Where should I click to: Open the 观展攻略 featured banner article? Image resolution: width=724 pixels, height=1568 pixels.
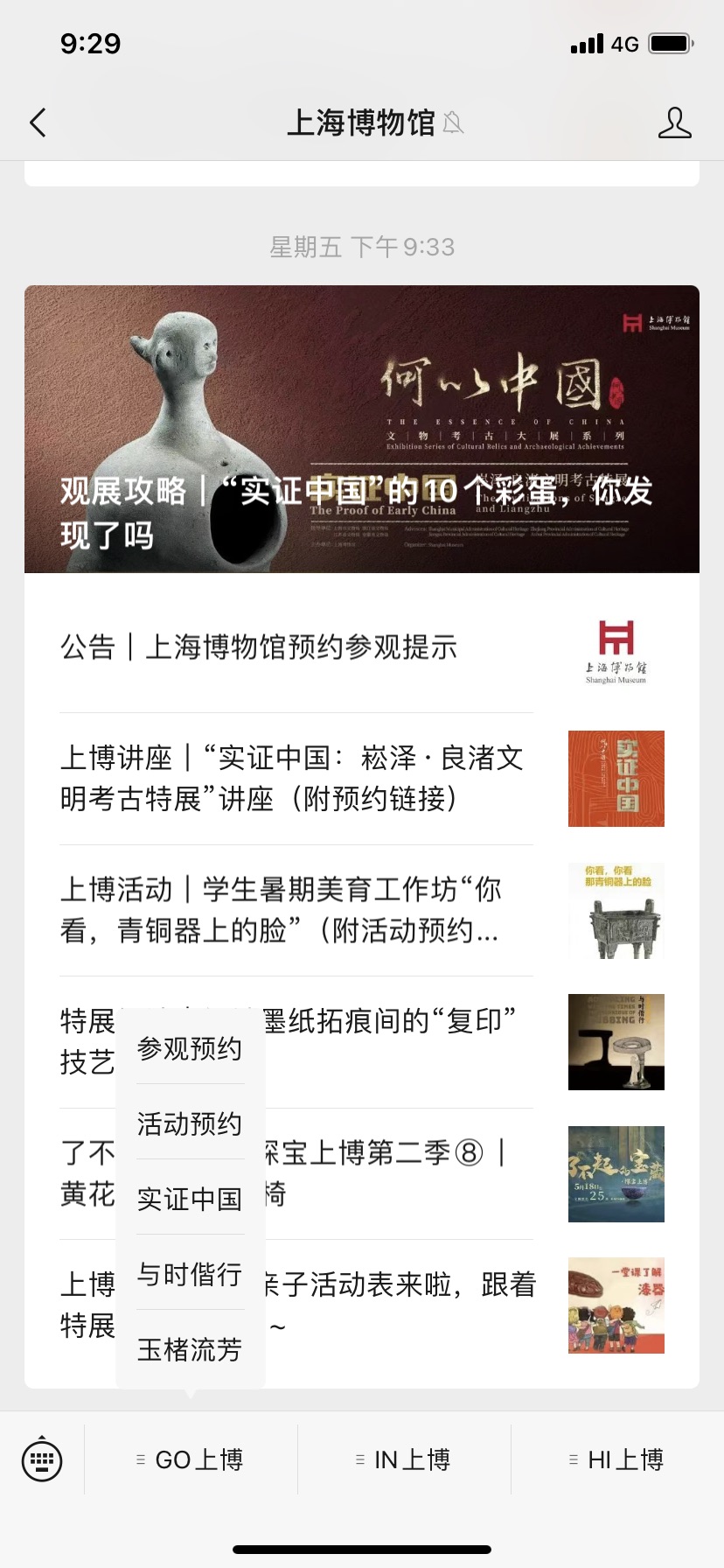click(362, 429)
